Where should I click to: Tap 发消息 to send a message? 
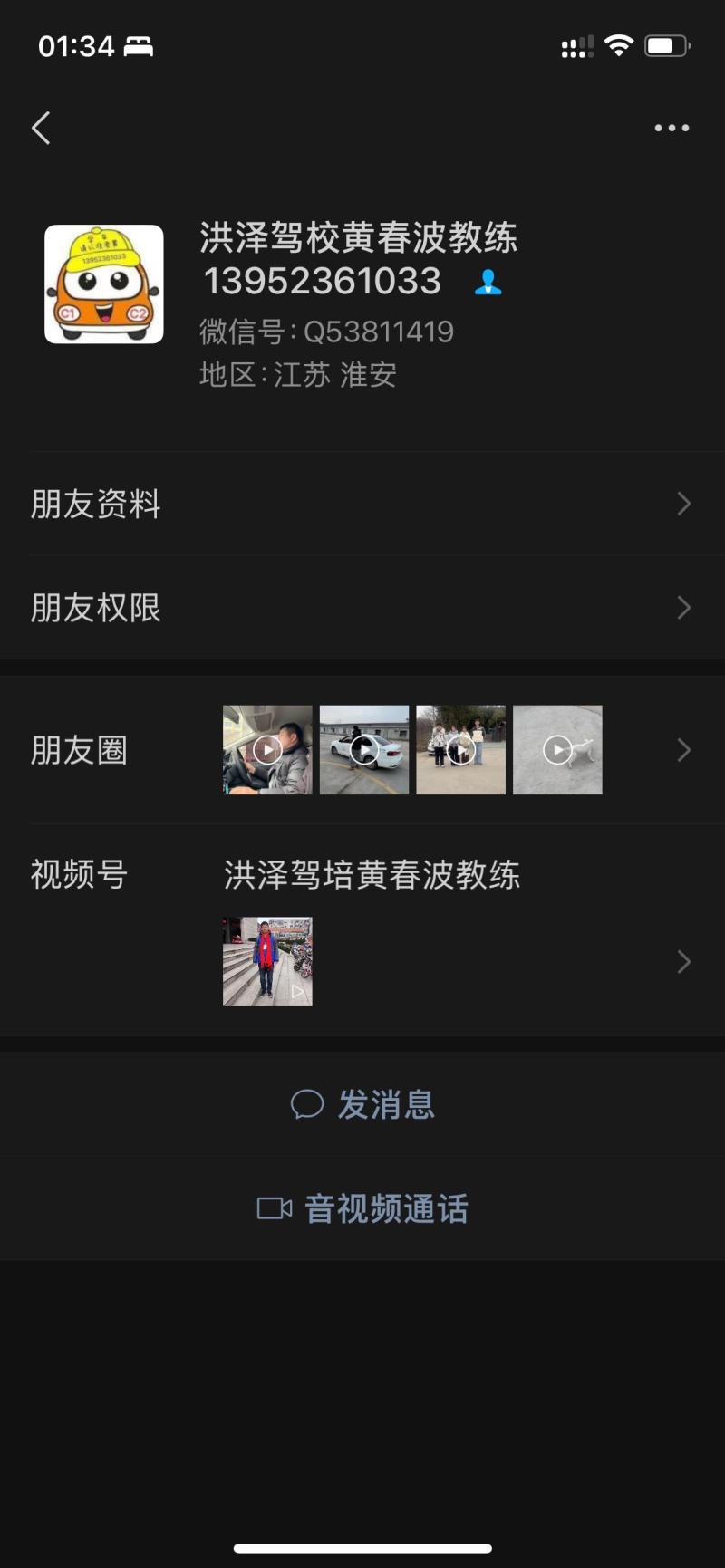(362, 1104)
